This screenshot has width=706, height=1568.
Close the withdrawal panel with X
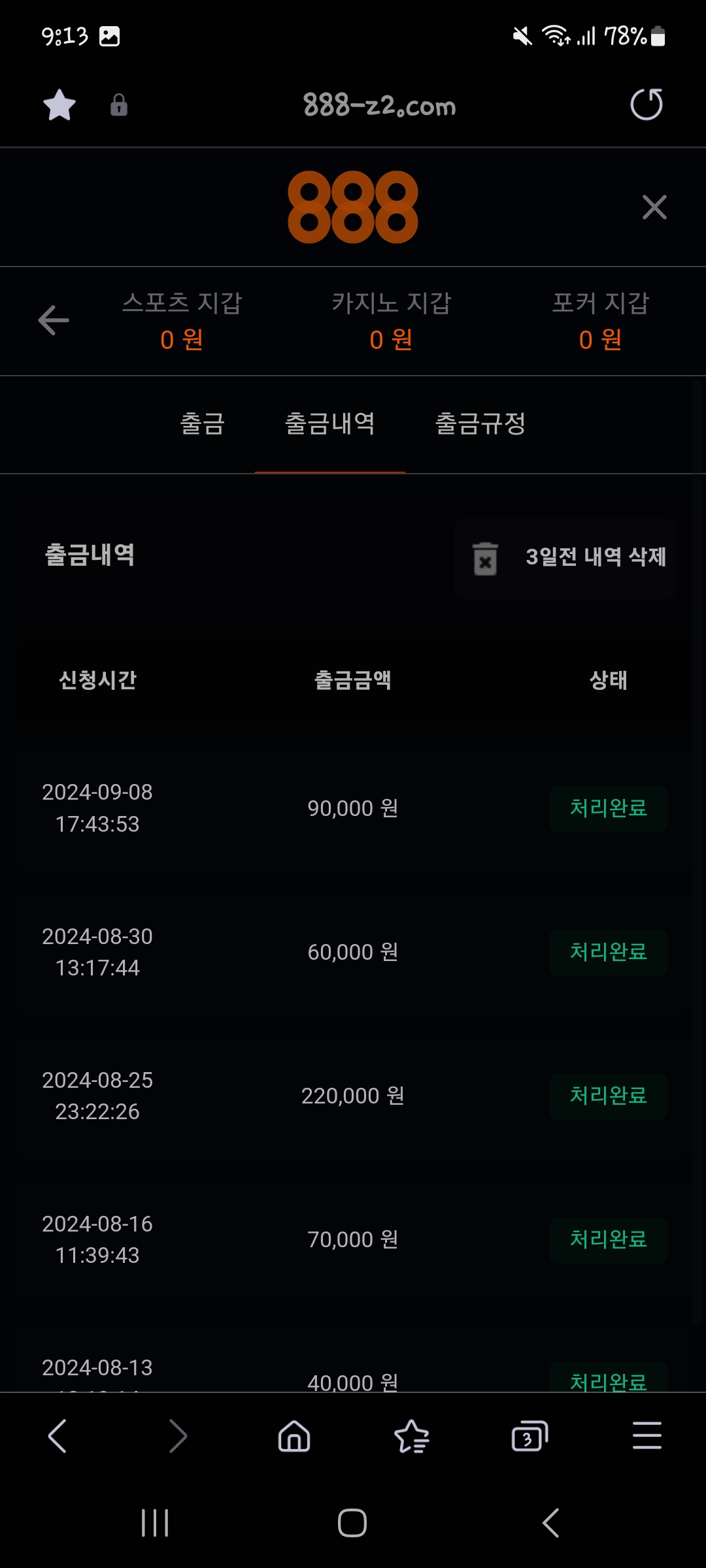pyautogui.click(x=654, y=208)
